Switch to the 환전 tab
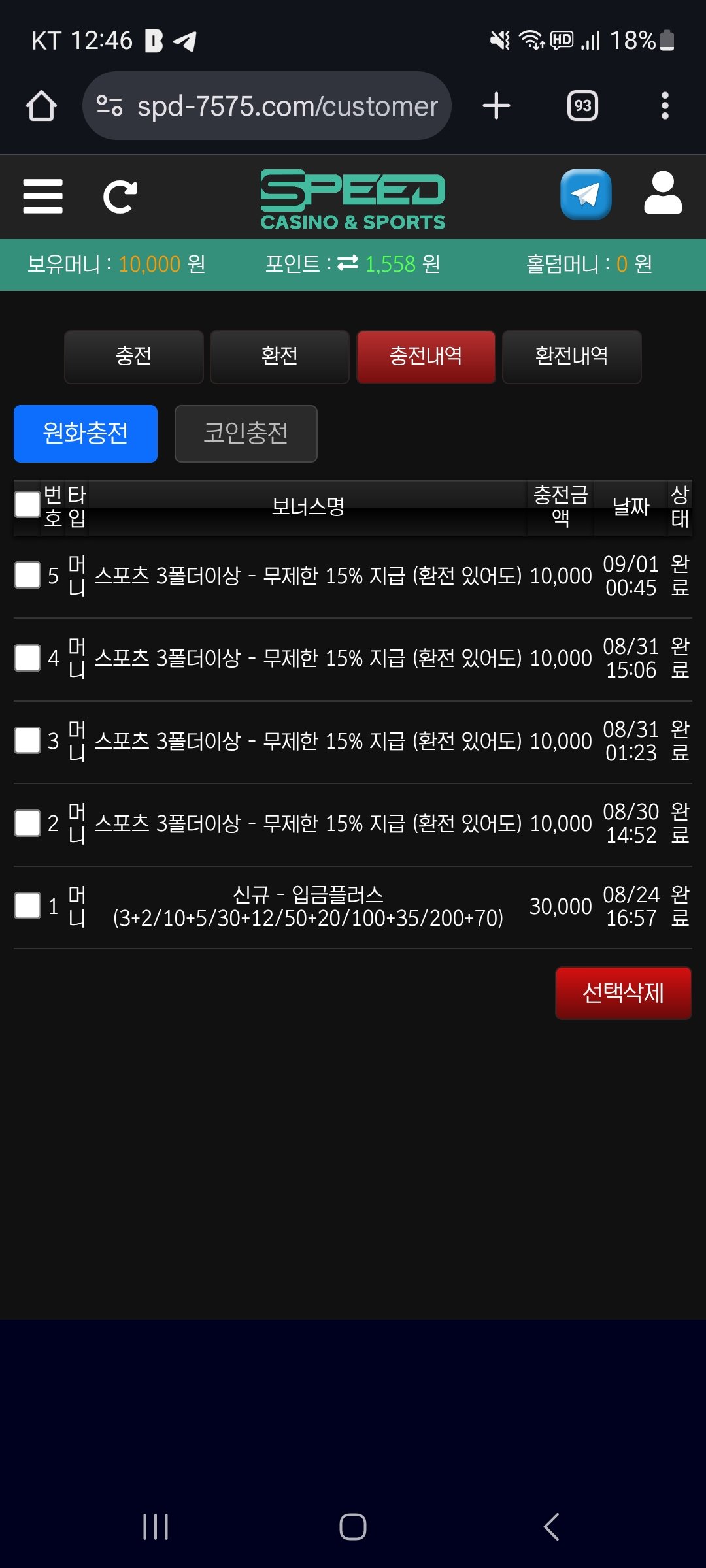Screen dimensions: 706x1568 point(280,356)
